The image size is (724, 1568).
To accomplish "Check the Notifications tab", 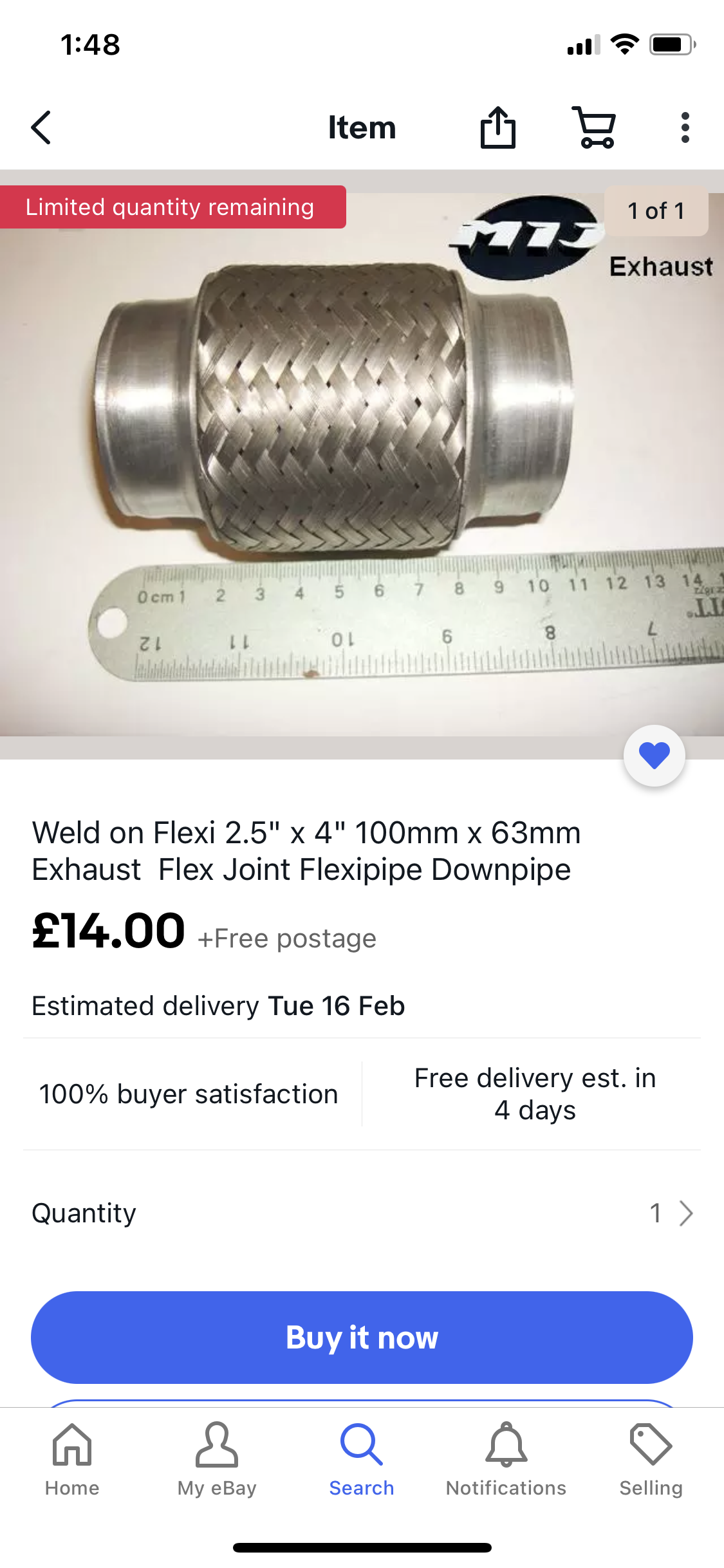I will 506,1460.
